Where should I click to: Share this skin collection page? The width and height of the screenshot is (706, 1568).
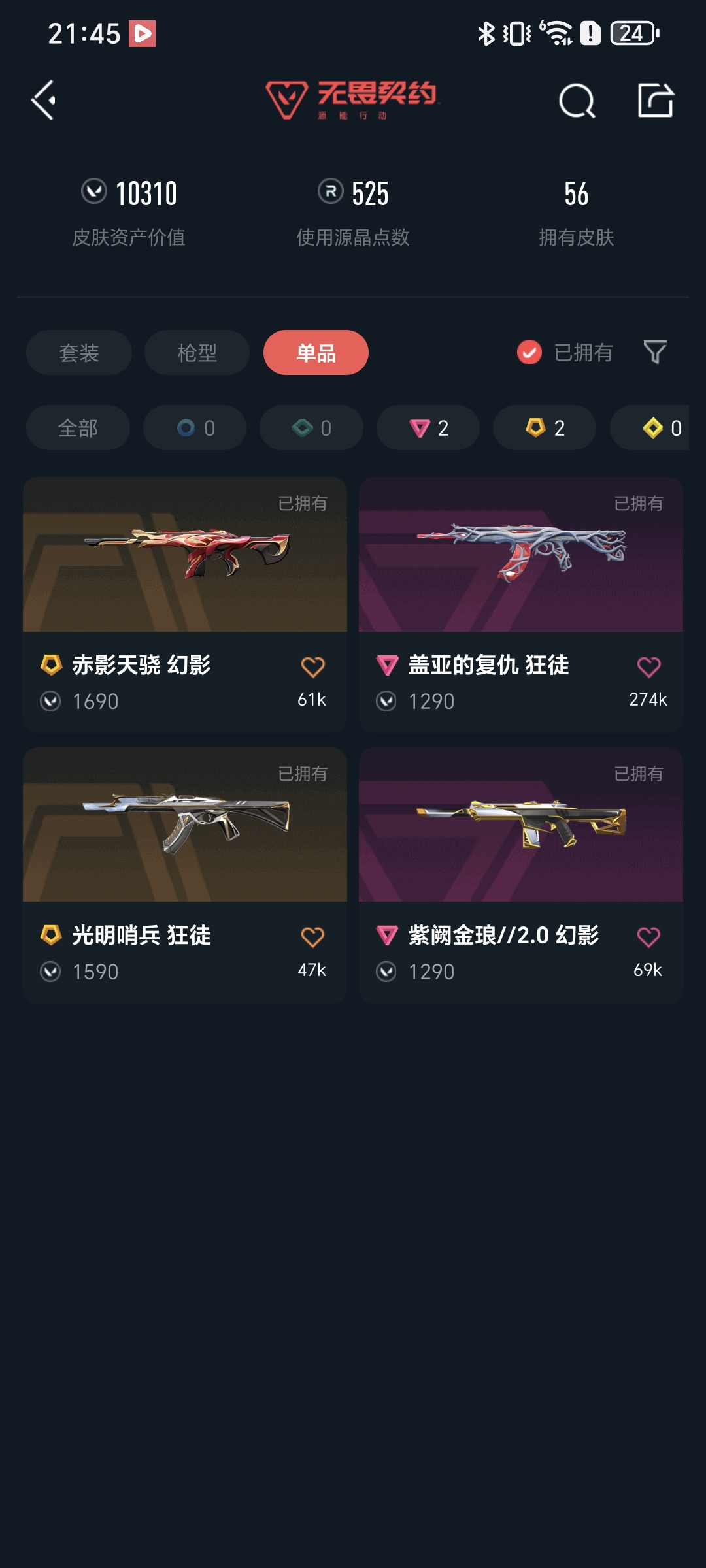coord(656,100)
